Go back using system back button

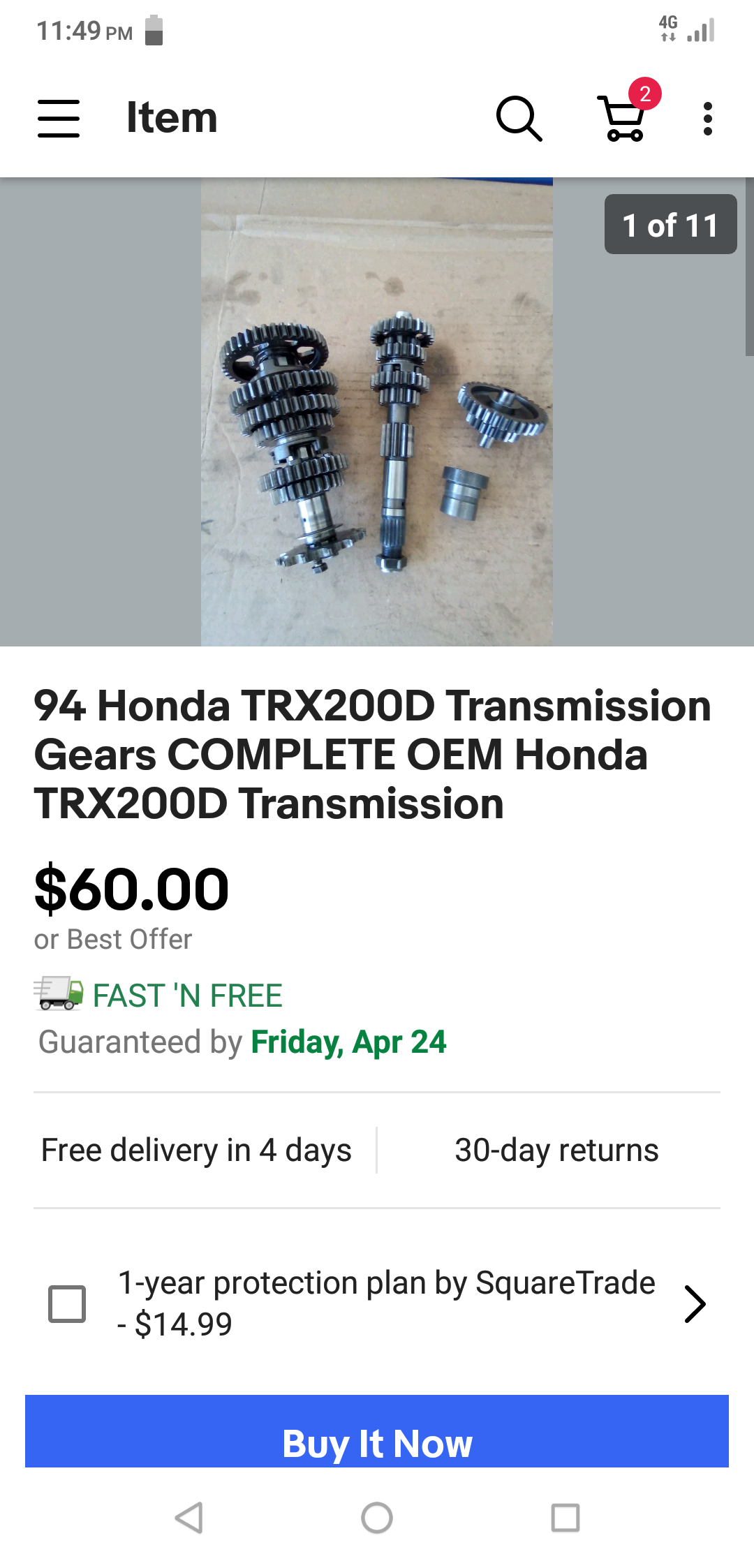tap(188, 1518)
